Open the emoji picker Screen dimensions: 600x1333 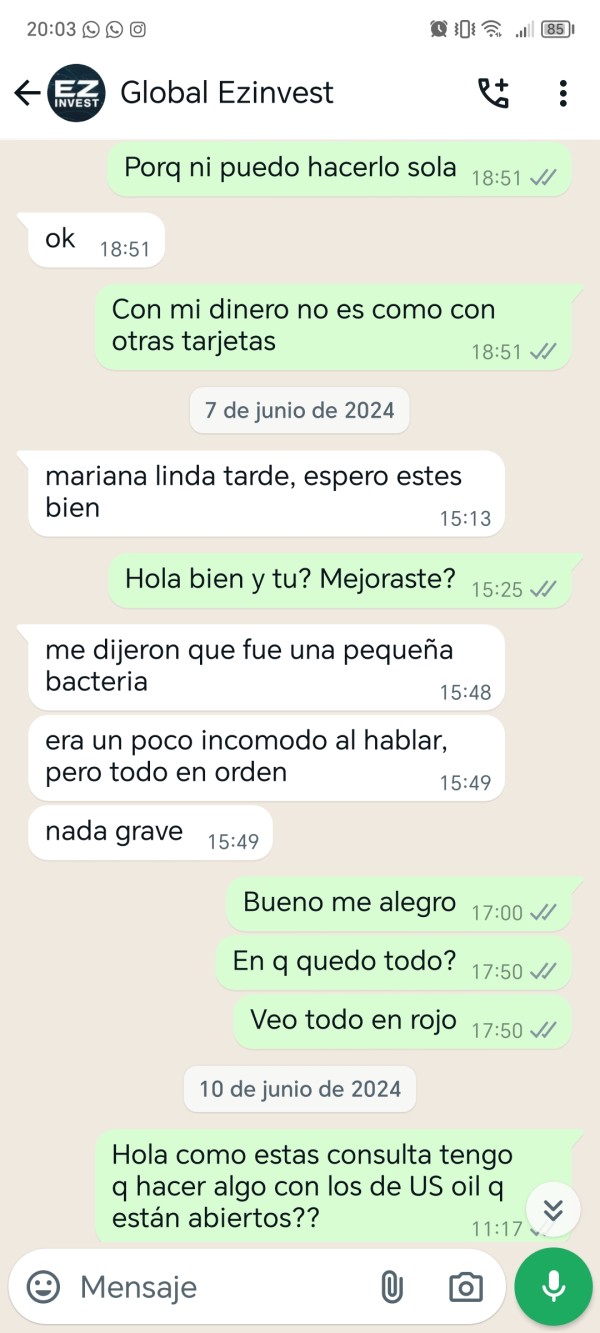click(43, 1287)
